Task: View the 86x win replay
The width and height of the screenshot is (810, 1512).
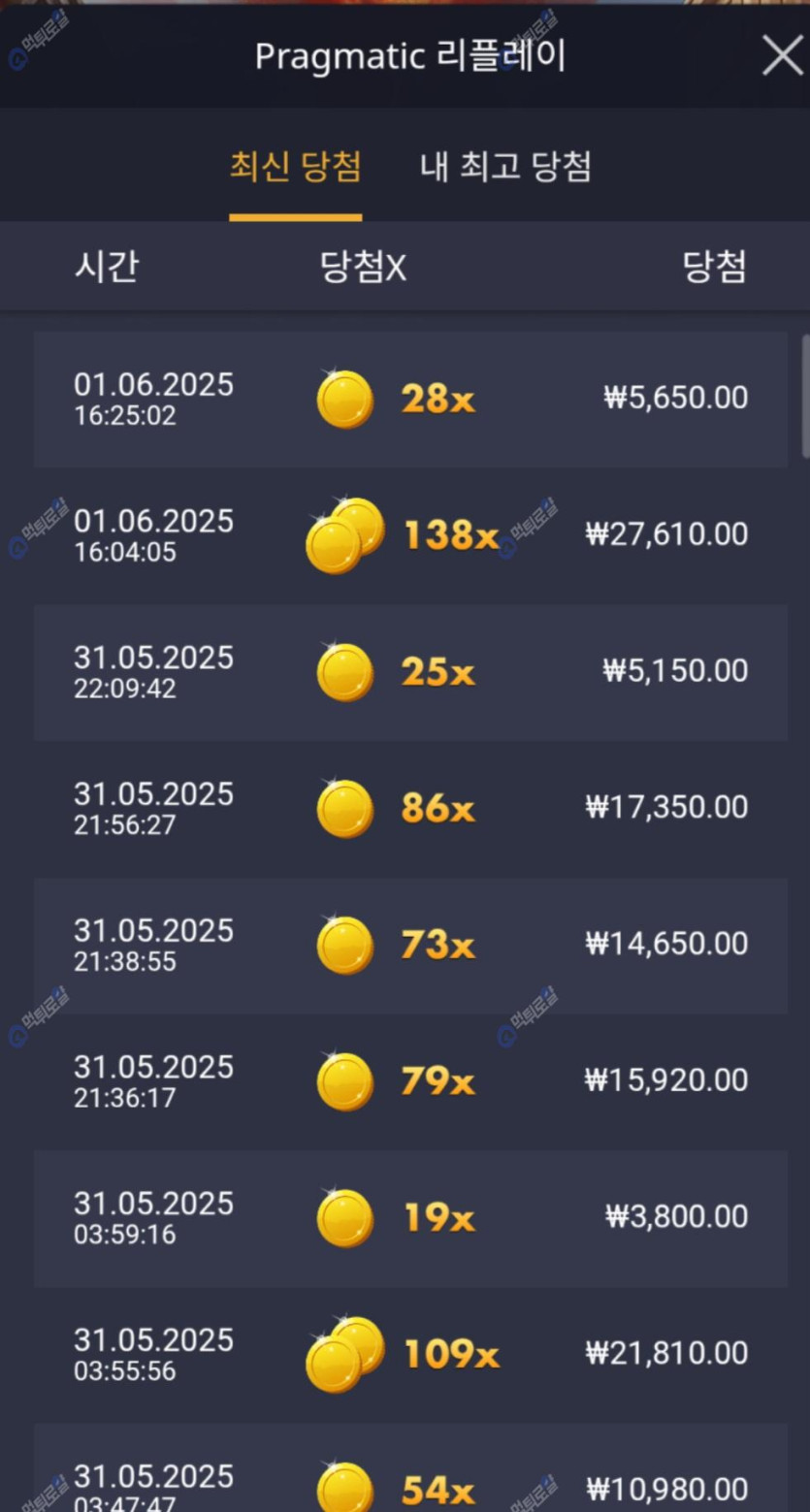Action: 410,809
